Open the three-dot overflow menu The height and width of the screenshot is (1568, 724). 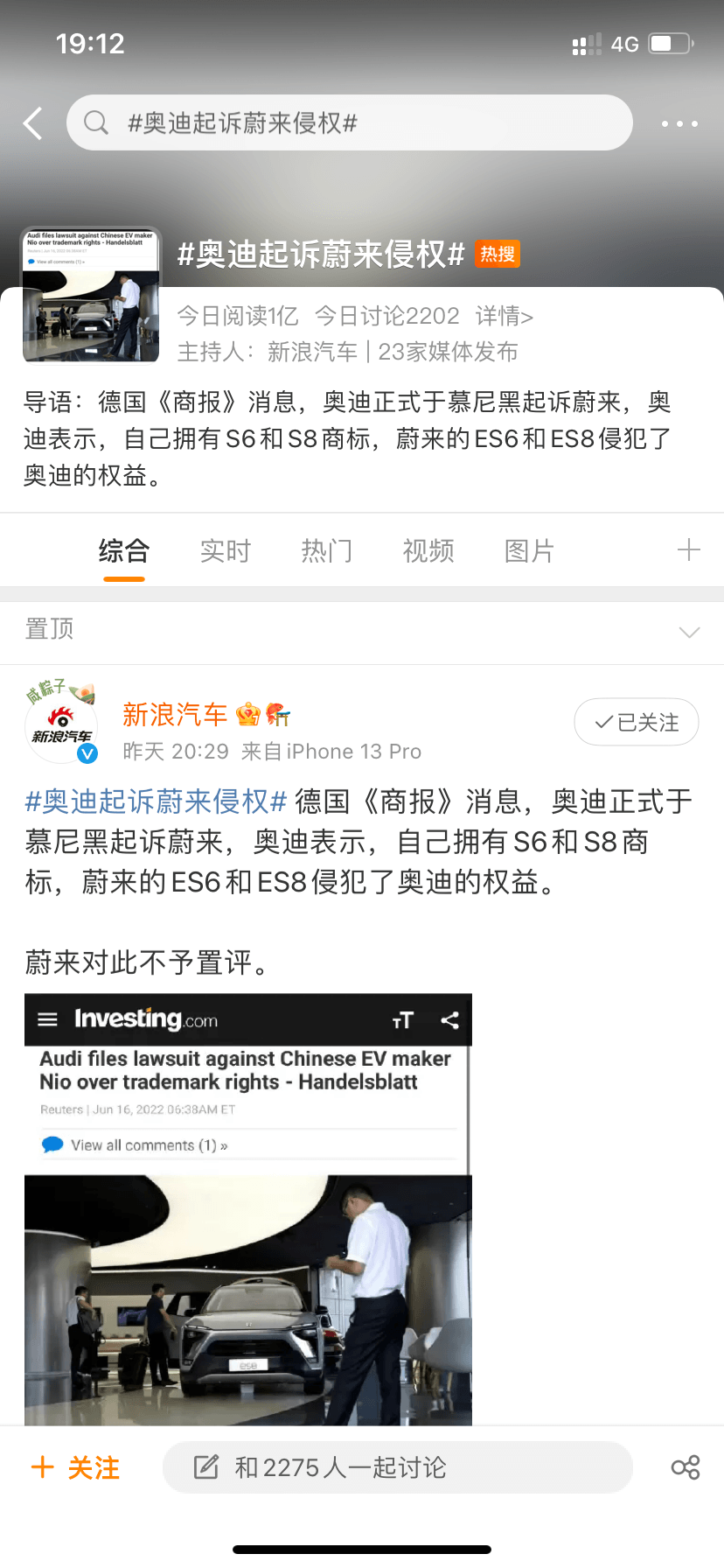679,124
